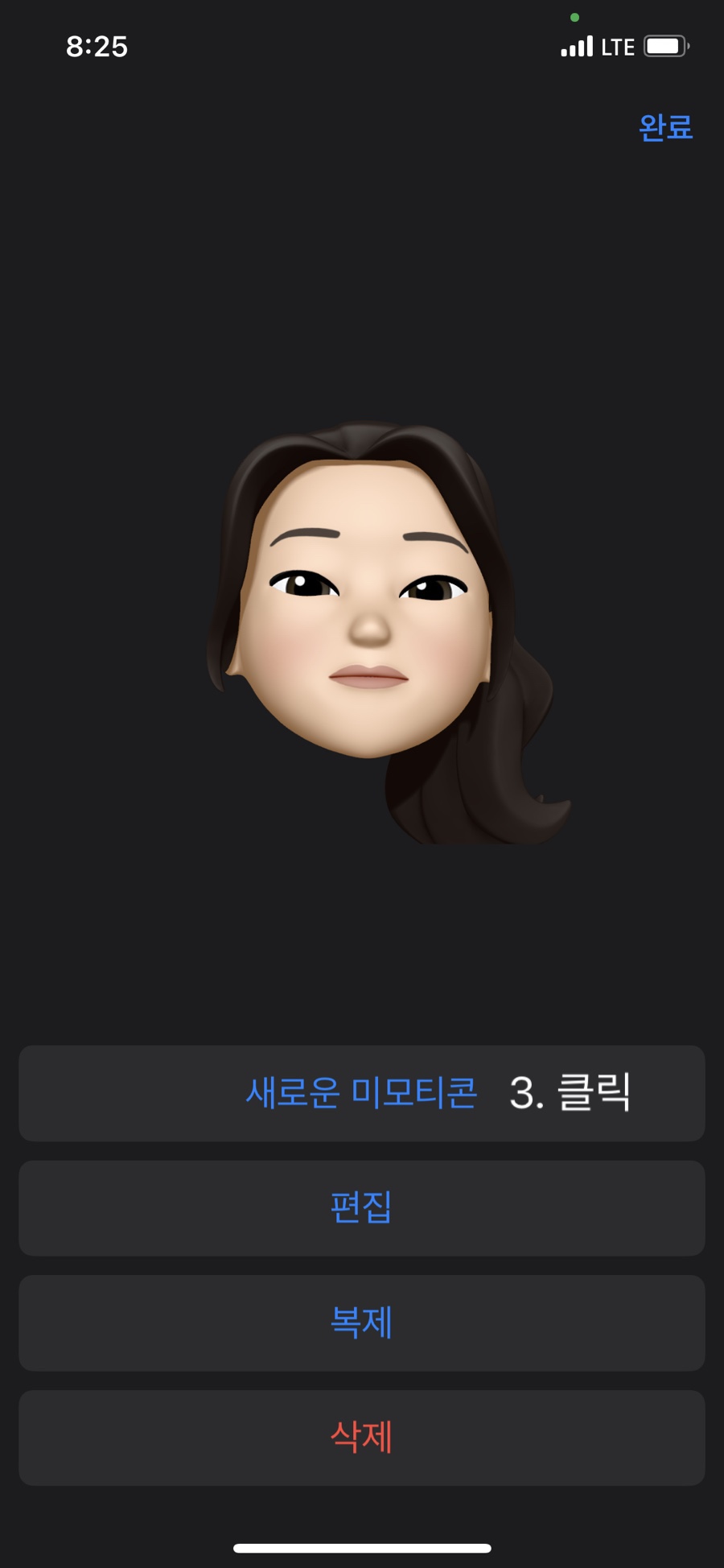Create a new Memoji with 새로운 미모티콘
Image resolution: width=724 pixels, height=1568 pixels.
pyautogui.click(x=362, y=1093)
